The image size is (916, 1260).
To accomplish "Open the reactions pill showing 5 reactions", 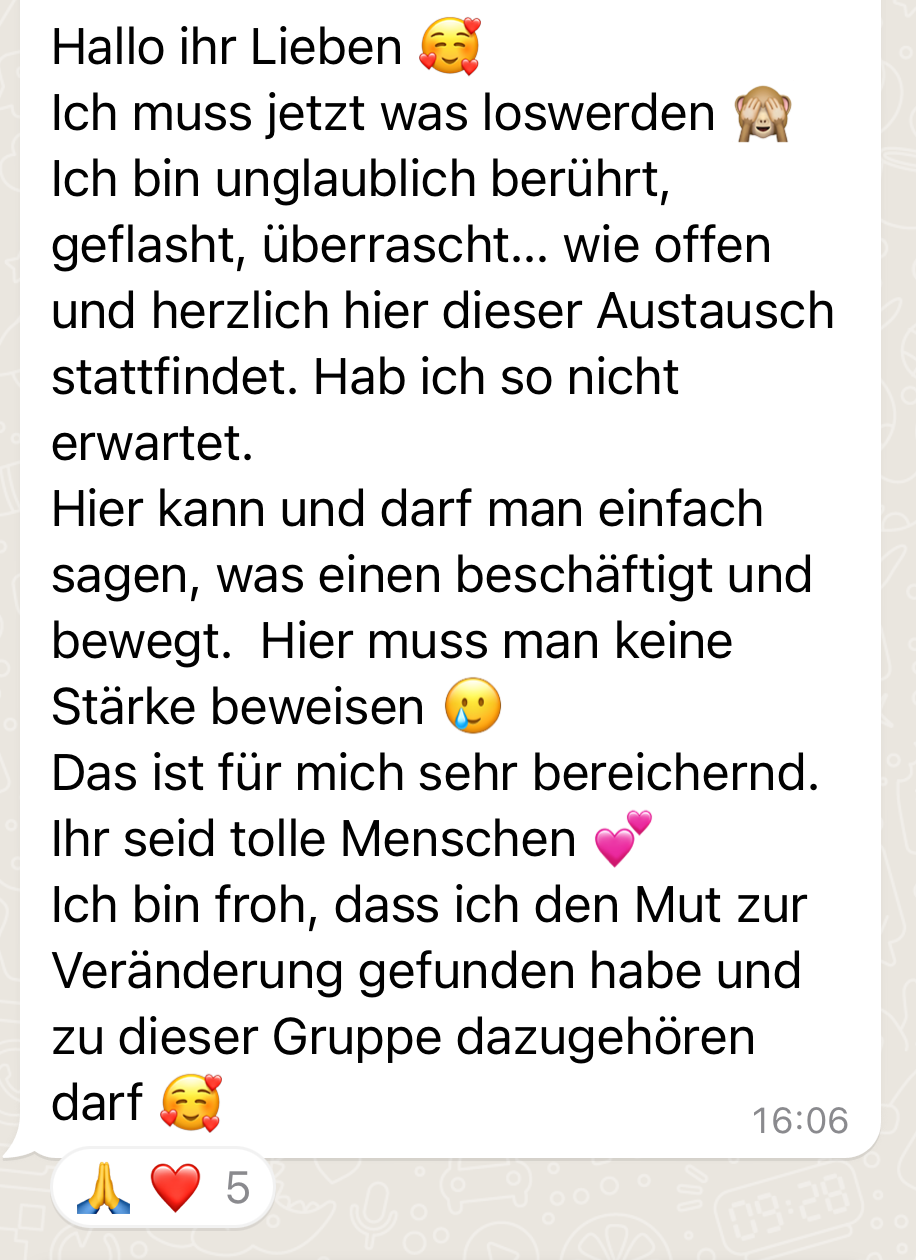I will (163, 1188).
